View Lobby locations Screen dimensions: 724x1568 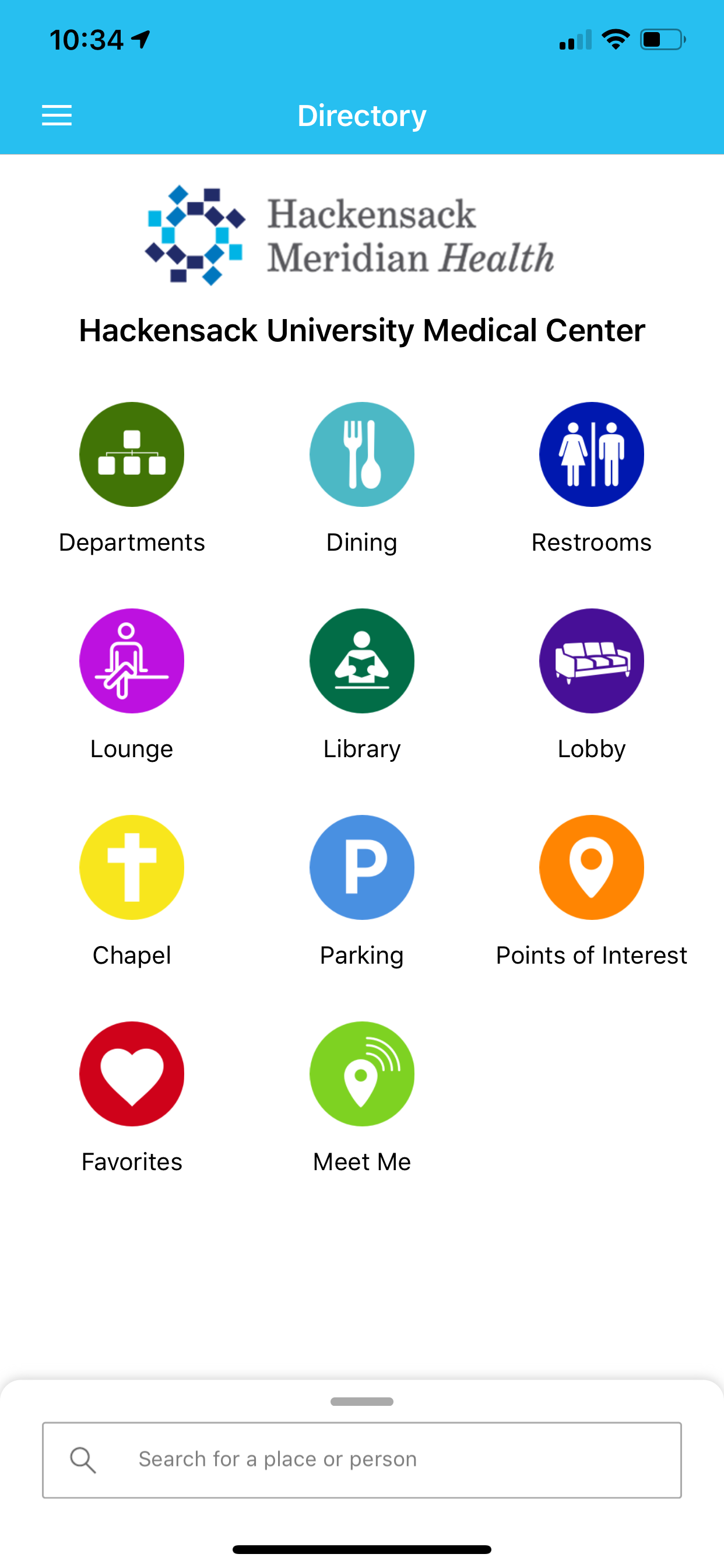pyautogui.click(x=591, y=661)
